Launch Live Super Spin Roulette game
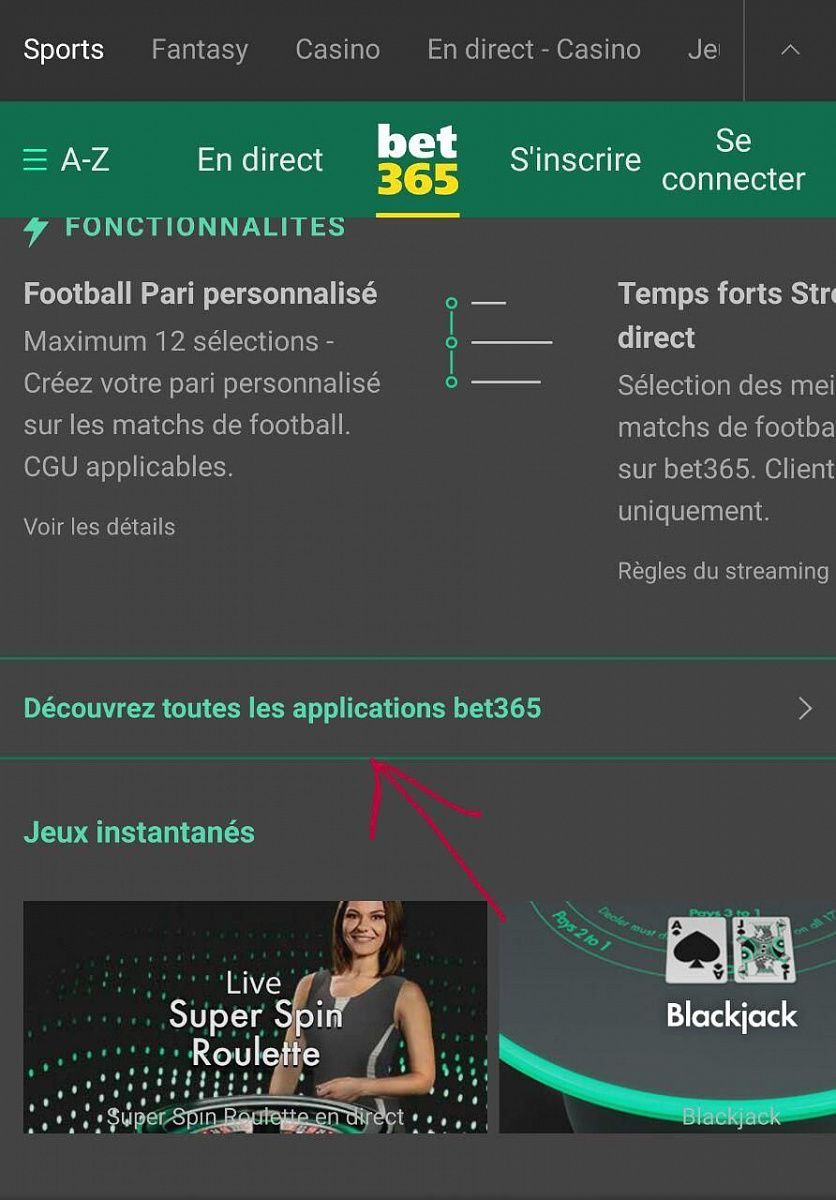 255,1017
